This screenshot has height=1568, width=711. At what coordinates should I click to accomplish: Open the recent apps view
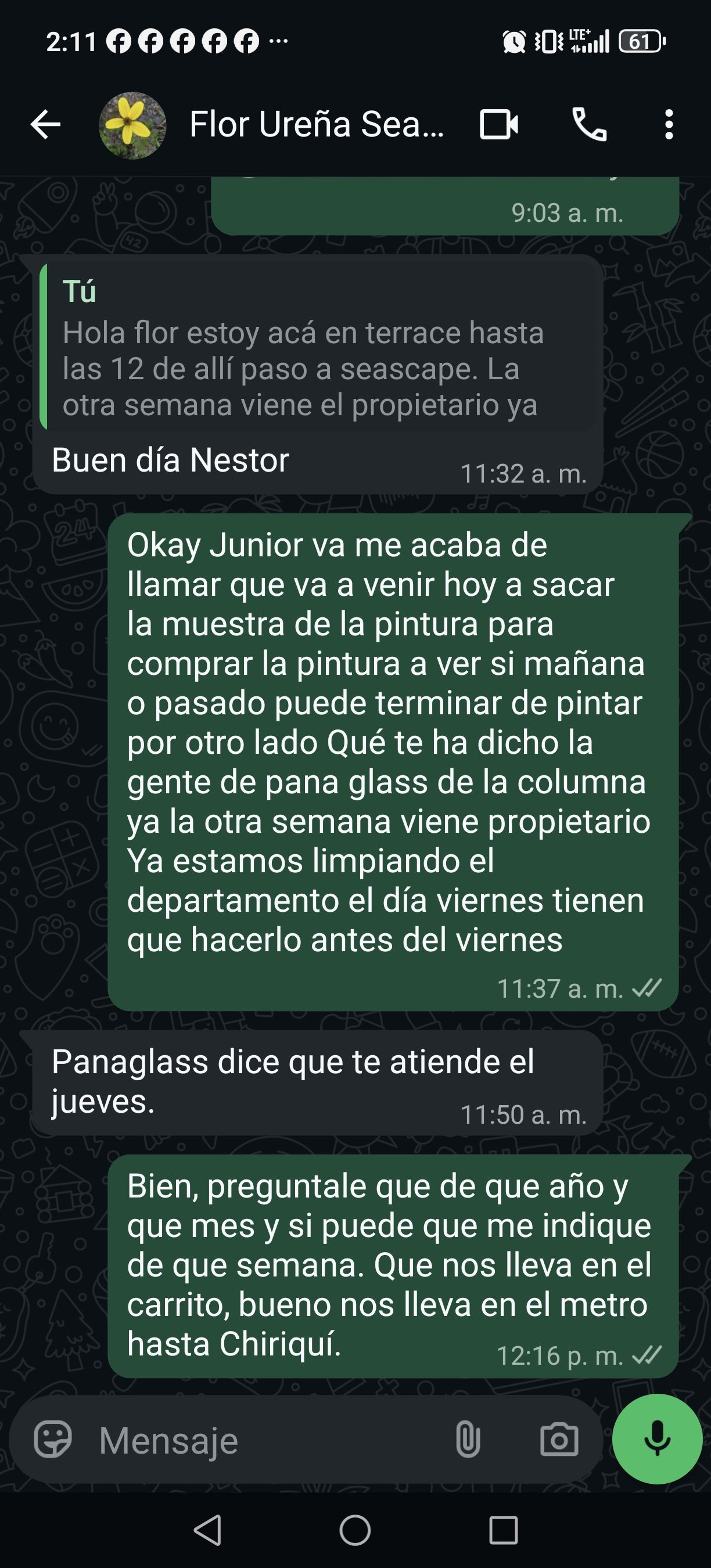coord(504,1530)
